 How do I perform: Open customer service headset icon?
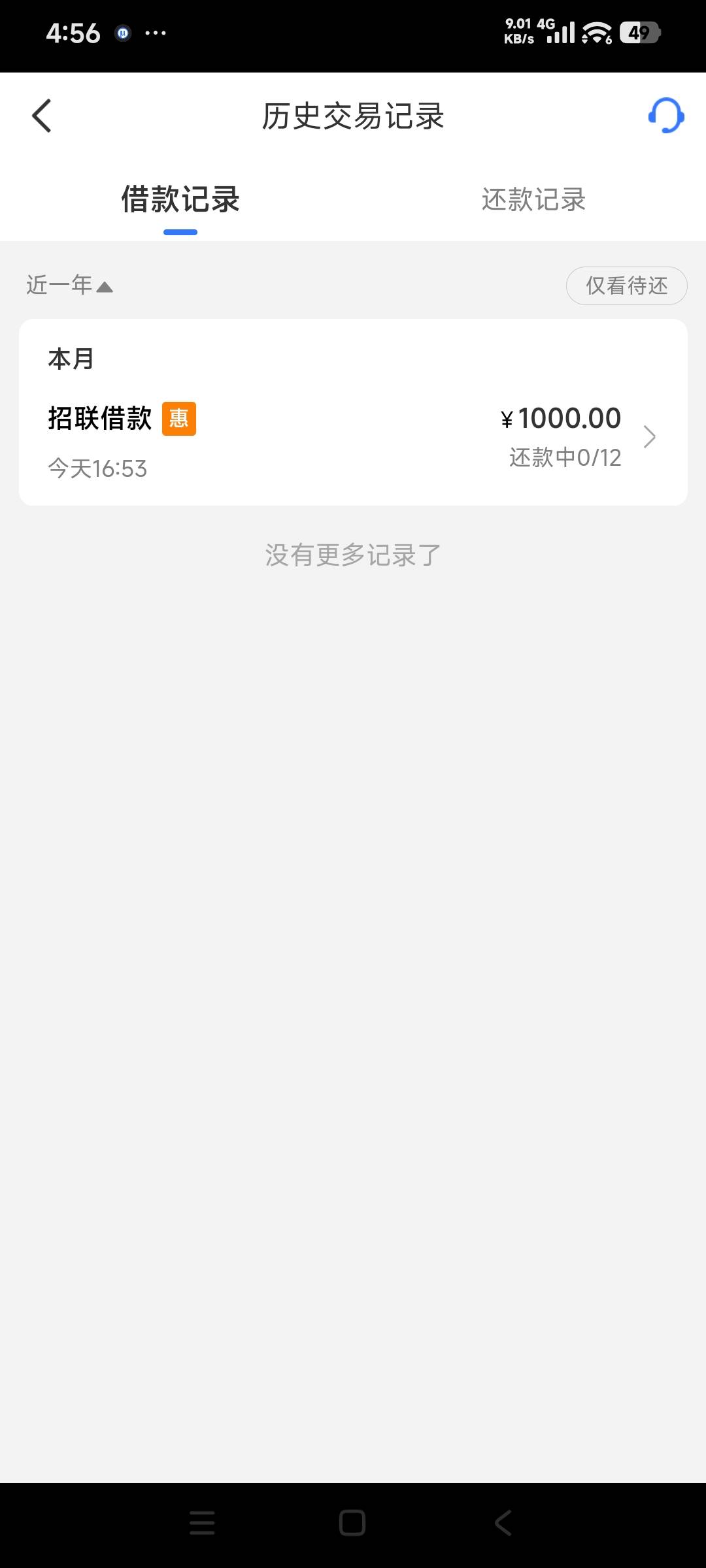click(665, 116)
